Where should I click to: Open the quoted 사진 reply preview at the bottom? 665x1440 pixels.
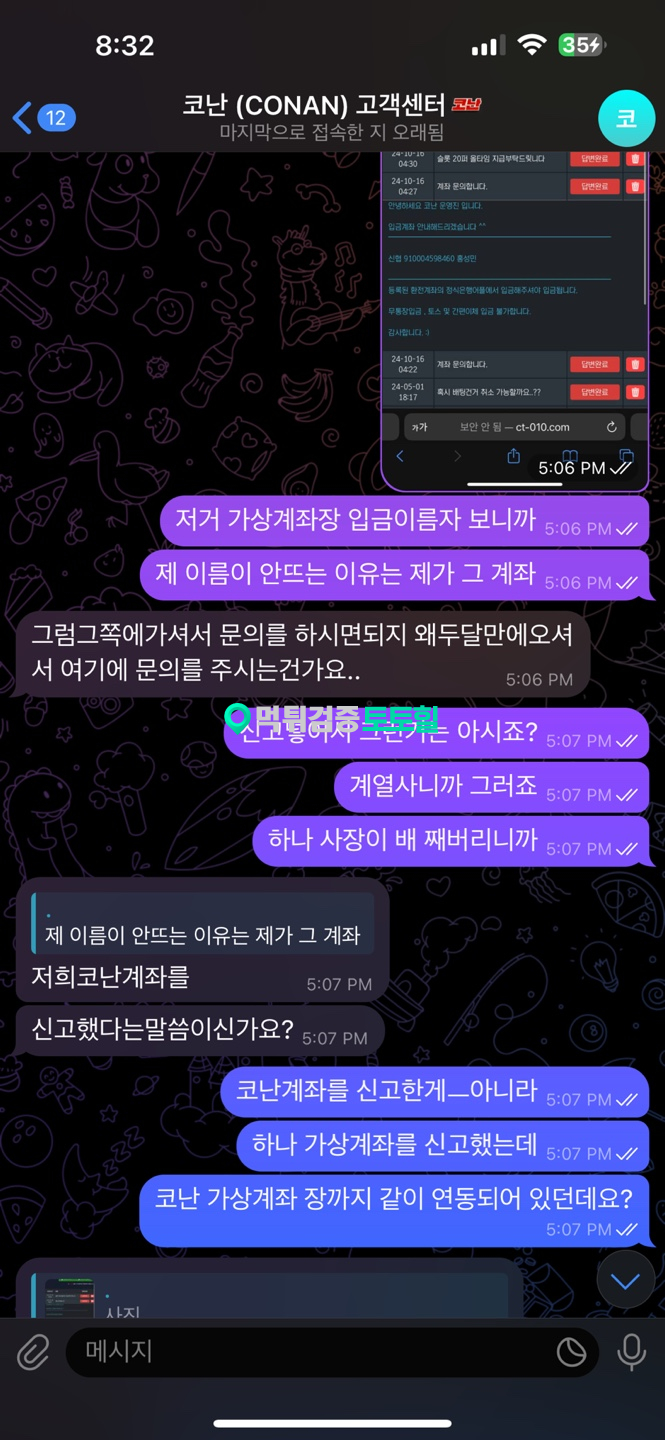[270, 1296]
